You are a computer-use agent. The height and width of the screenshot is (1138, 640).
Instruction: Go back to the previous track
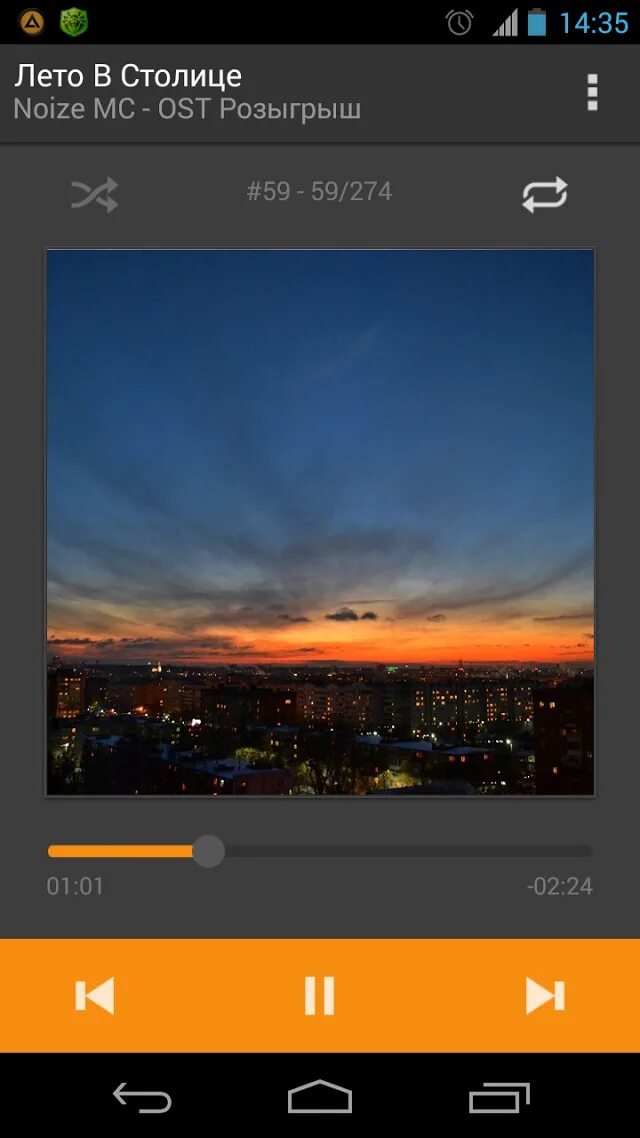pyautogui.click(x=95, y=995)
